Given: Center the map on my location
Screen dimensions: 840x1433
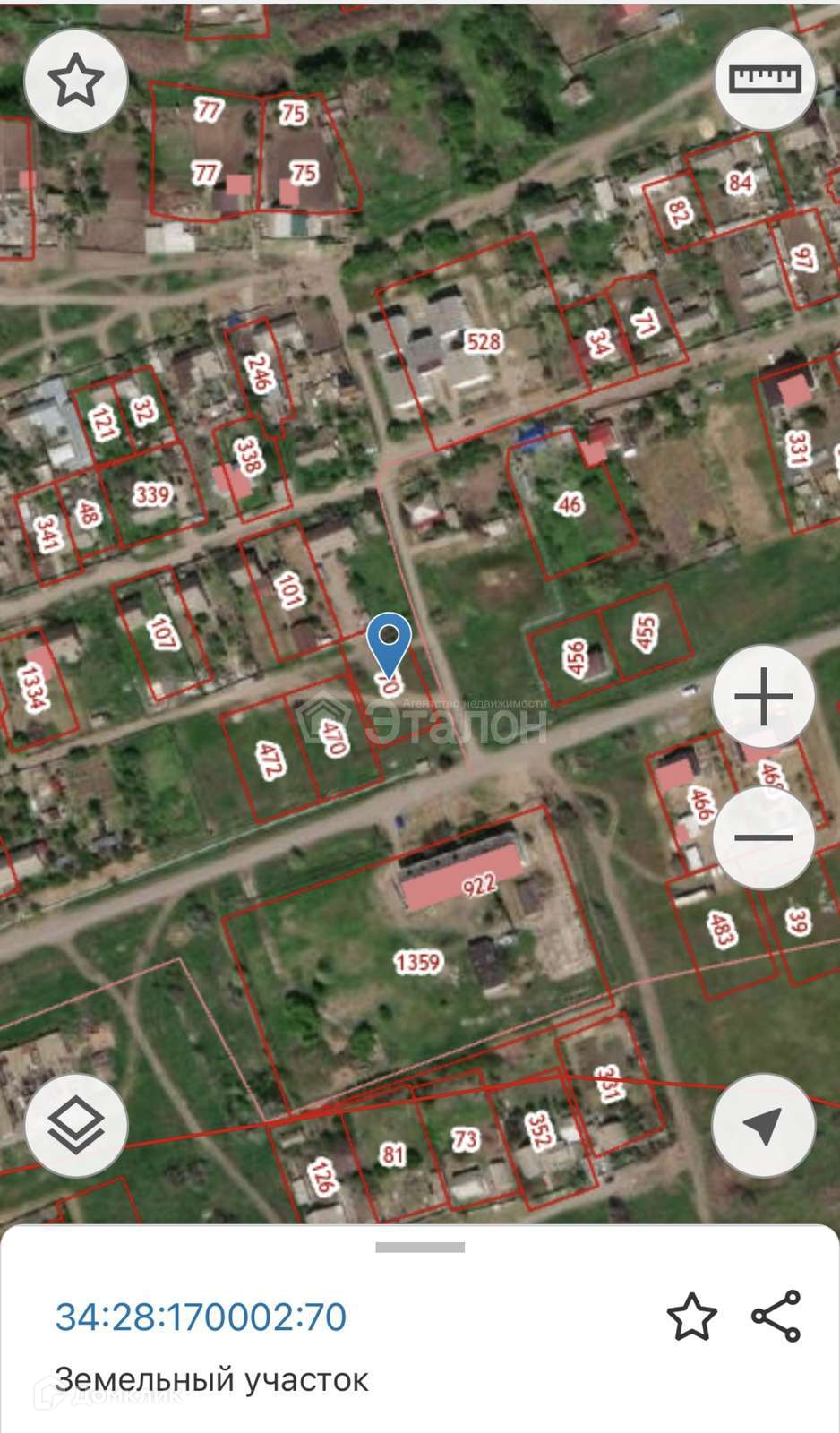Looking at the screenshot, I should (764, 1125).
